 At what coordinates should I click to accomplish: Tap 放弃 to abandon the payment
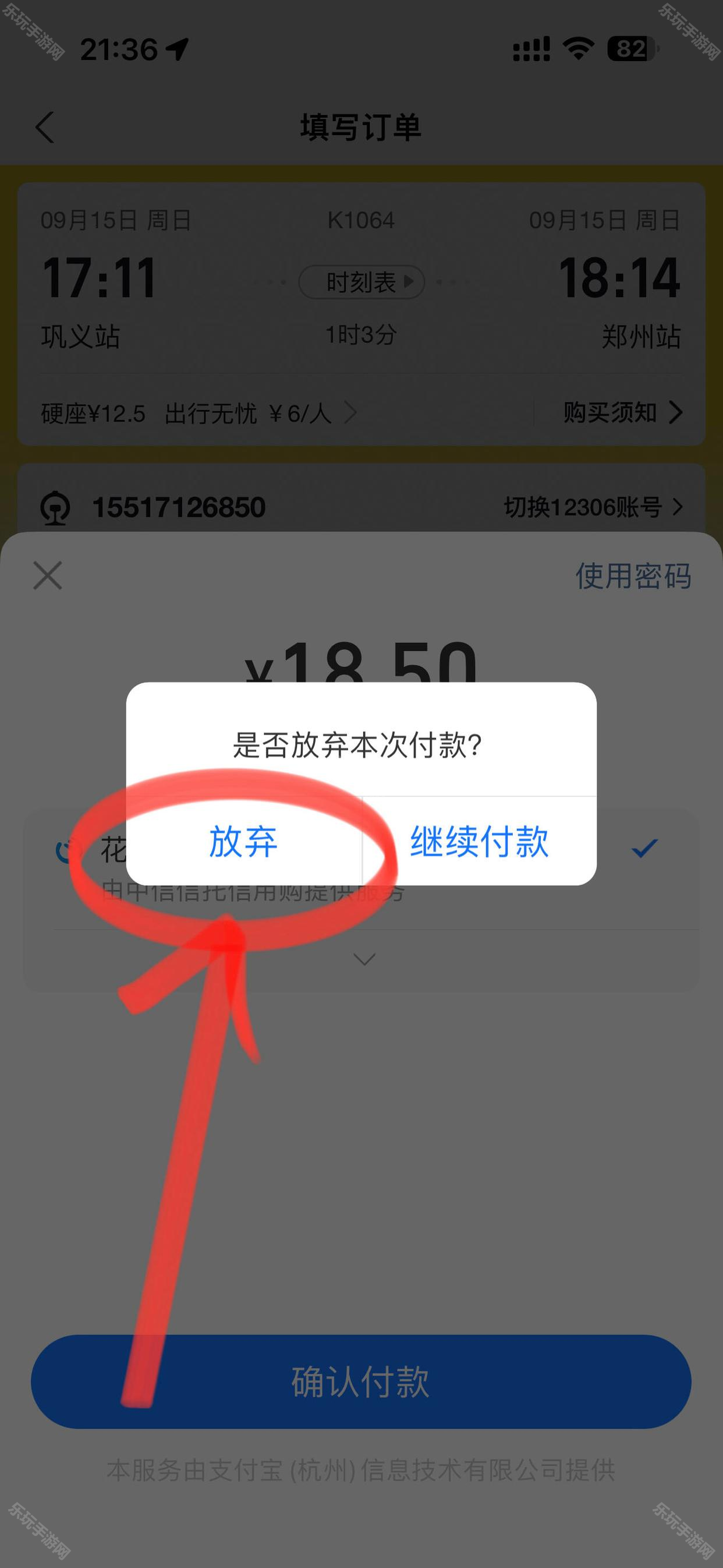click(243, 842)
